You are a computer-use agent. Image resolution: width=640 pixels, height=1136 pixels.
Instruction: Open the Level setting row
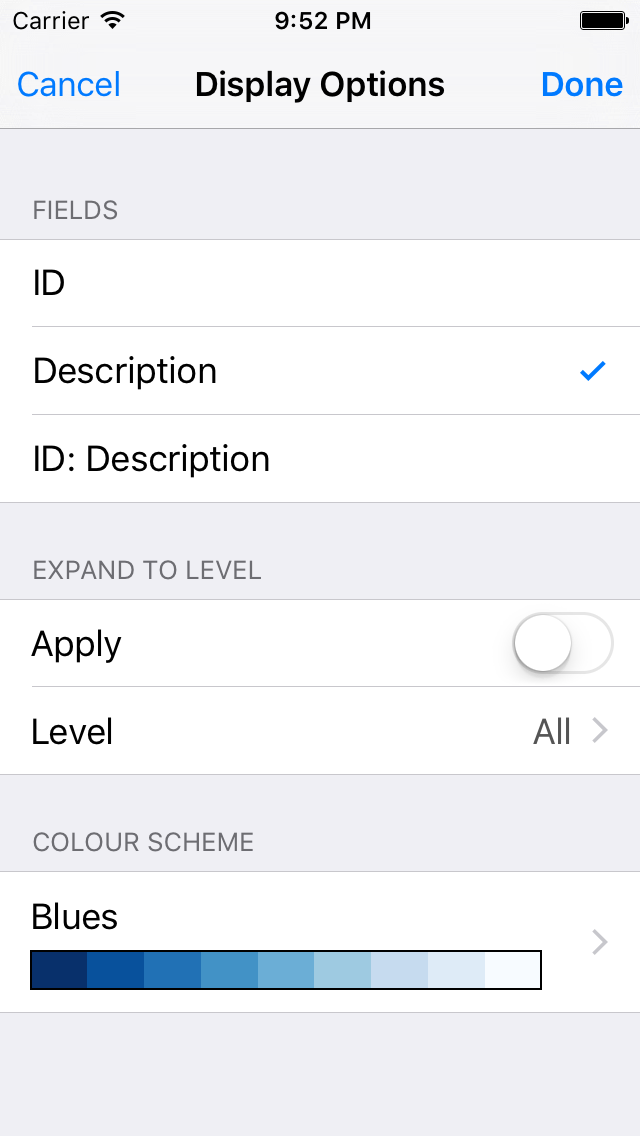[x=320, y=731]
